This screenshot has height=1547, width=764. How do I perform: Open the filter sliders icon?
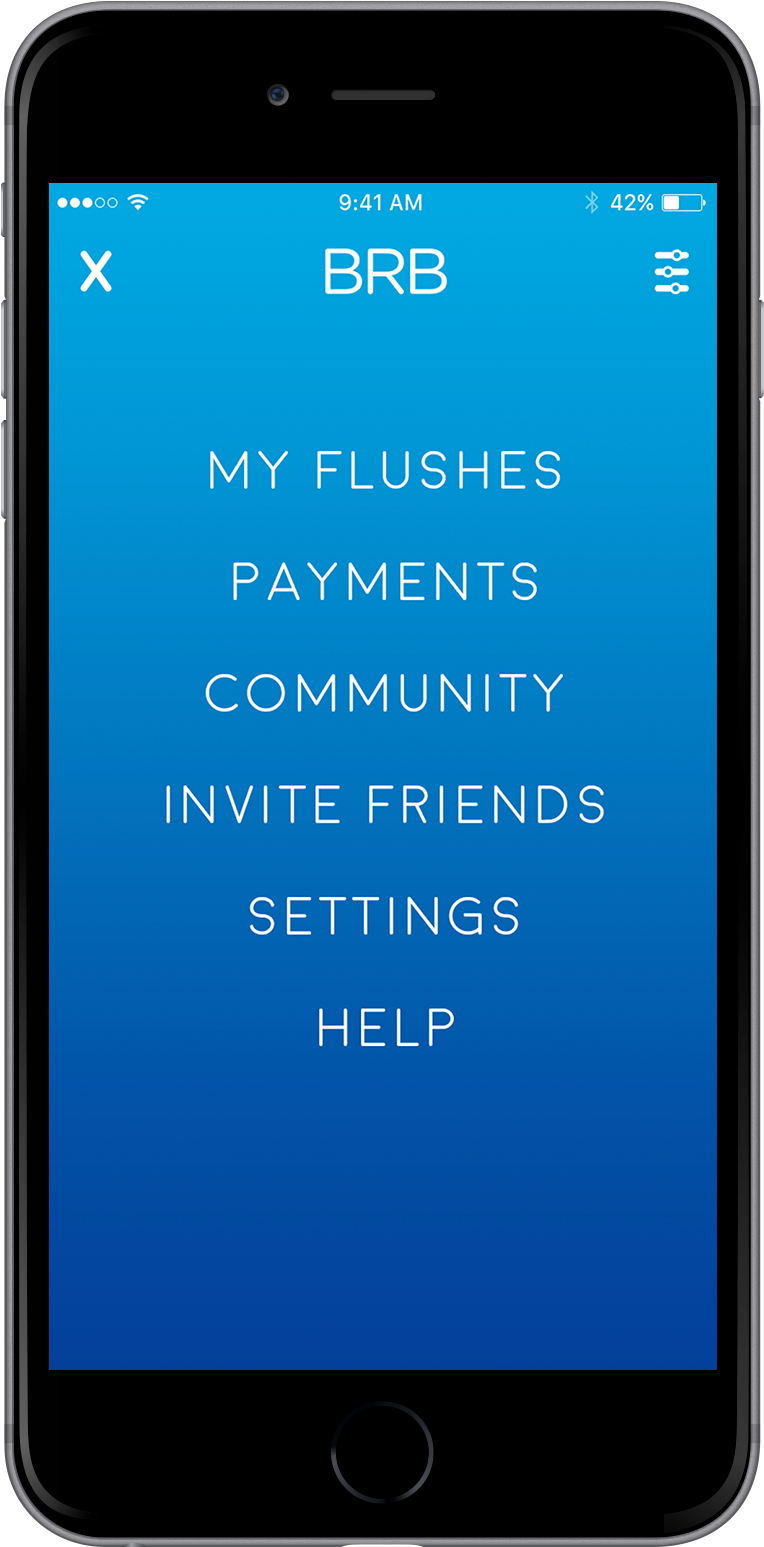(672, 272)
